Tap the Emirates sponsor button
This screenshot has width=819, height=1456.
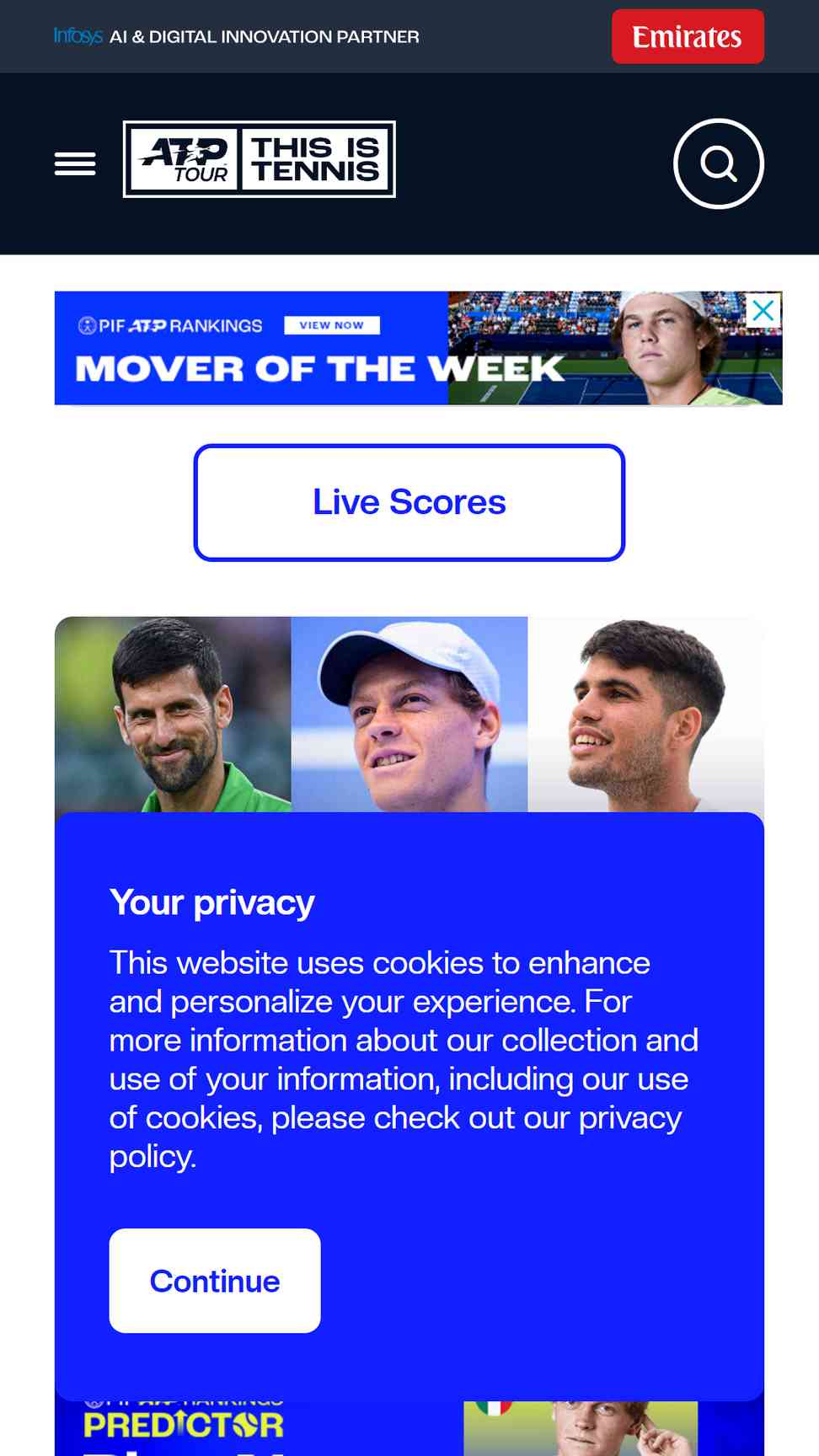[x=688, y=37]
